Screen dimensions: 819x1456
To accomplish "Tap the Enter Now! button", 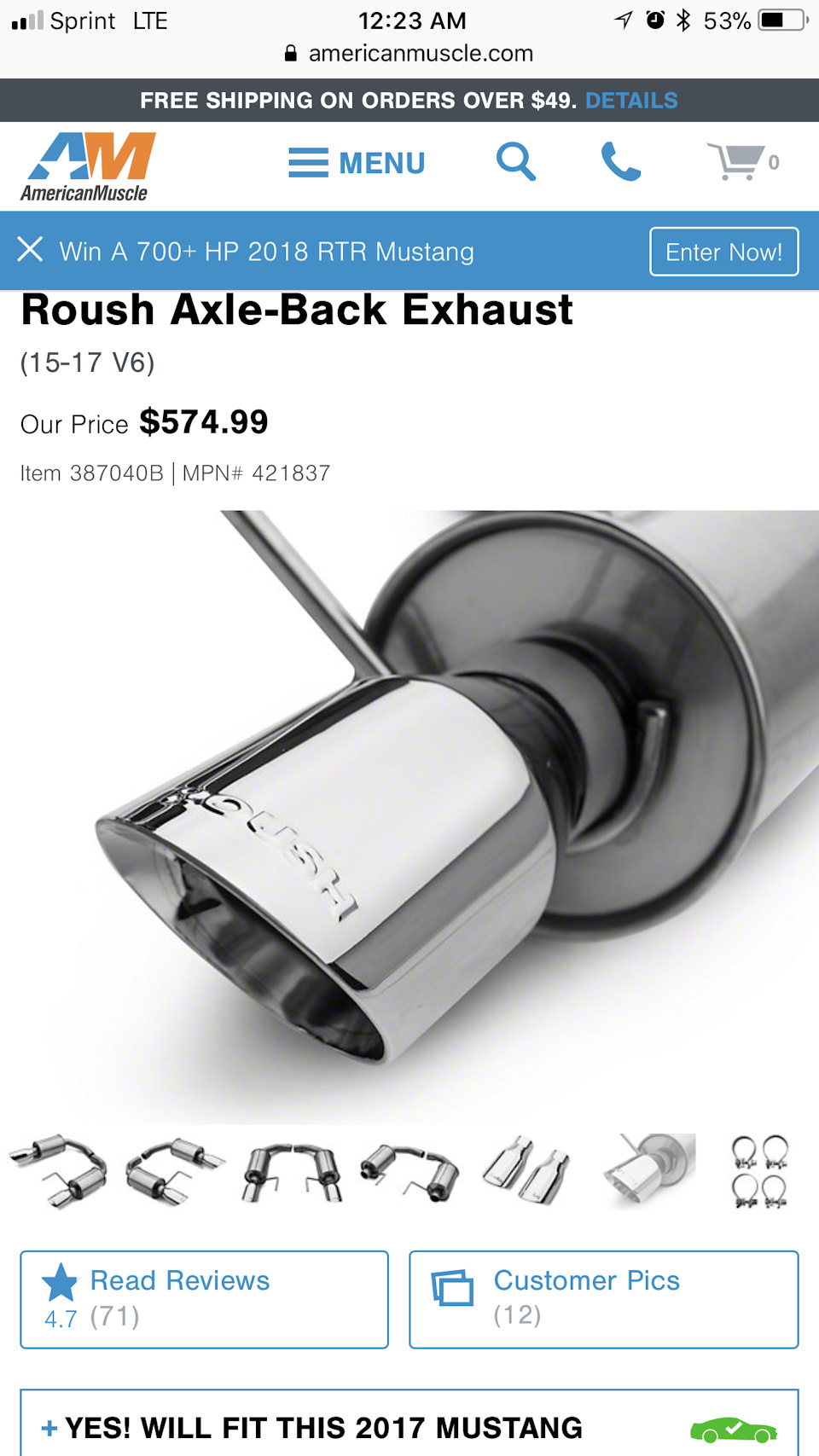I will [x=723, y=252].
